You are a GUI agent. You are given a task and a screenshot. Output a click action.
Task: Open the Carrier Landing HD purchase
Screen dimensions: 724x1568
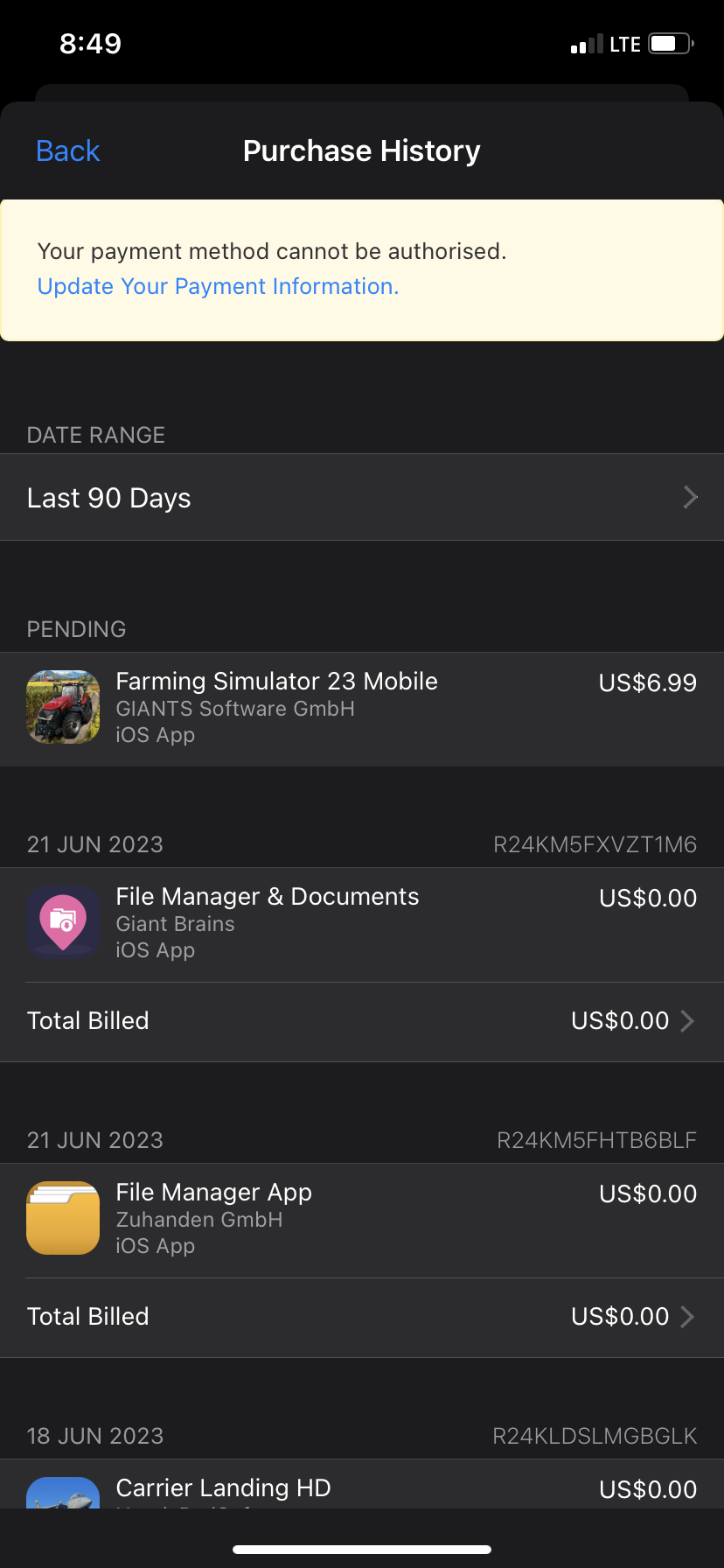tap(362, 1488)
